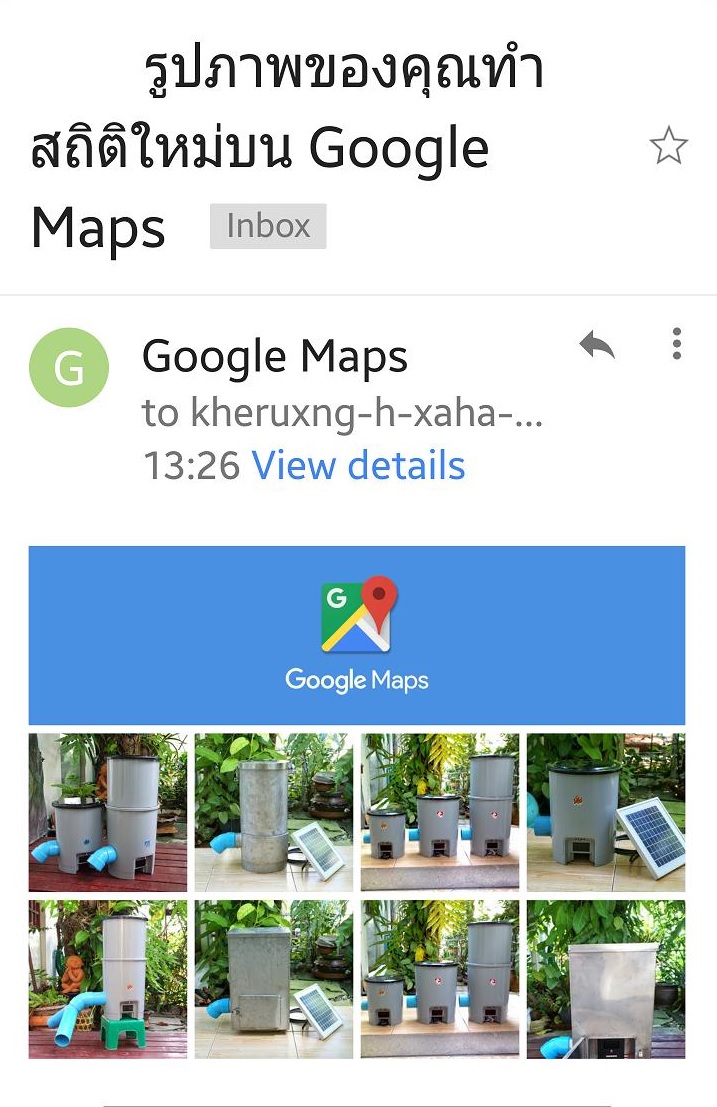Tap View details link
717x1107 pixels.
358,466
